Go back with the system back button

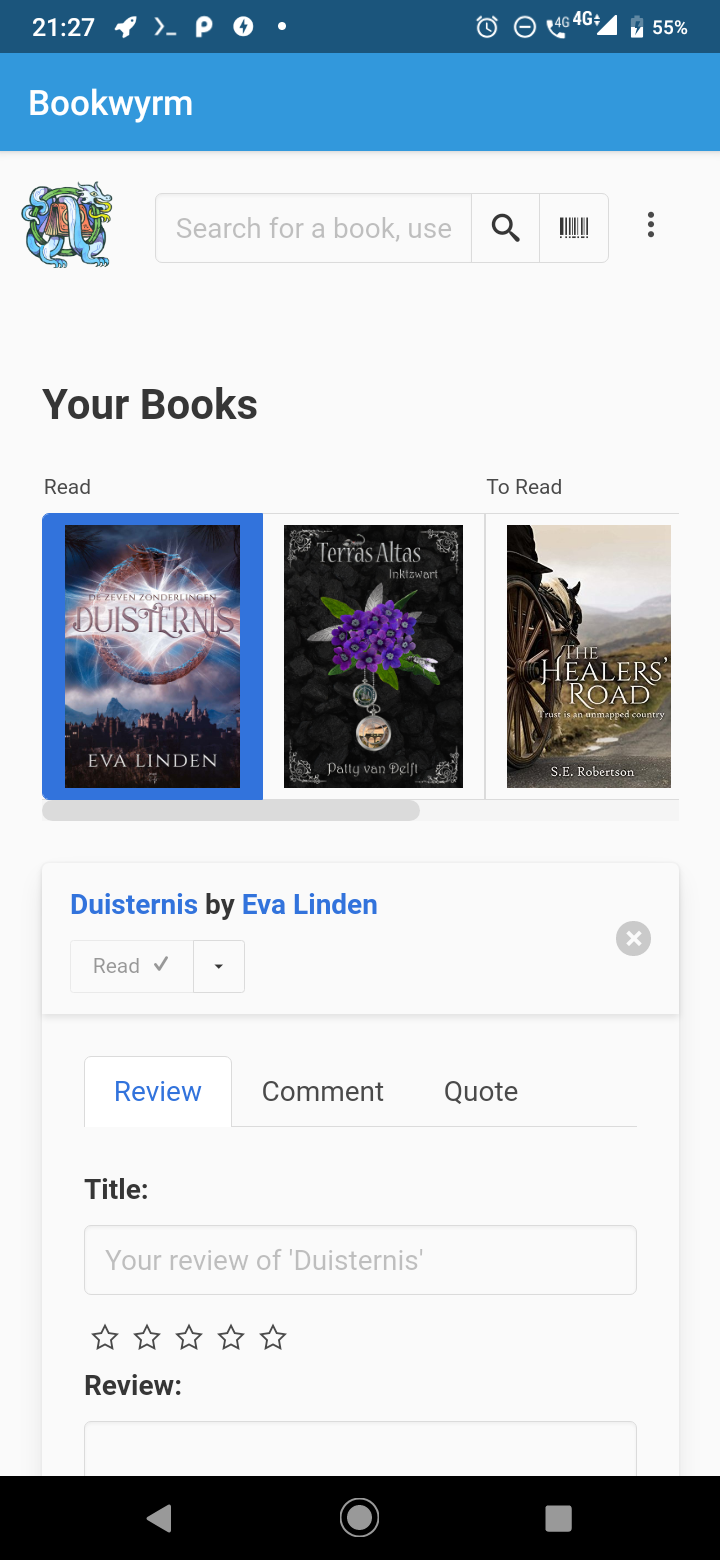click(159, 1518)
